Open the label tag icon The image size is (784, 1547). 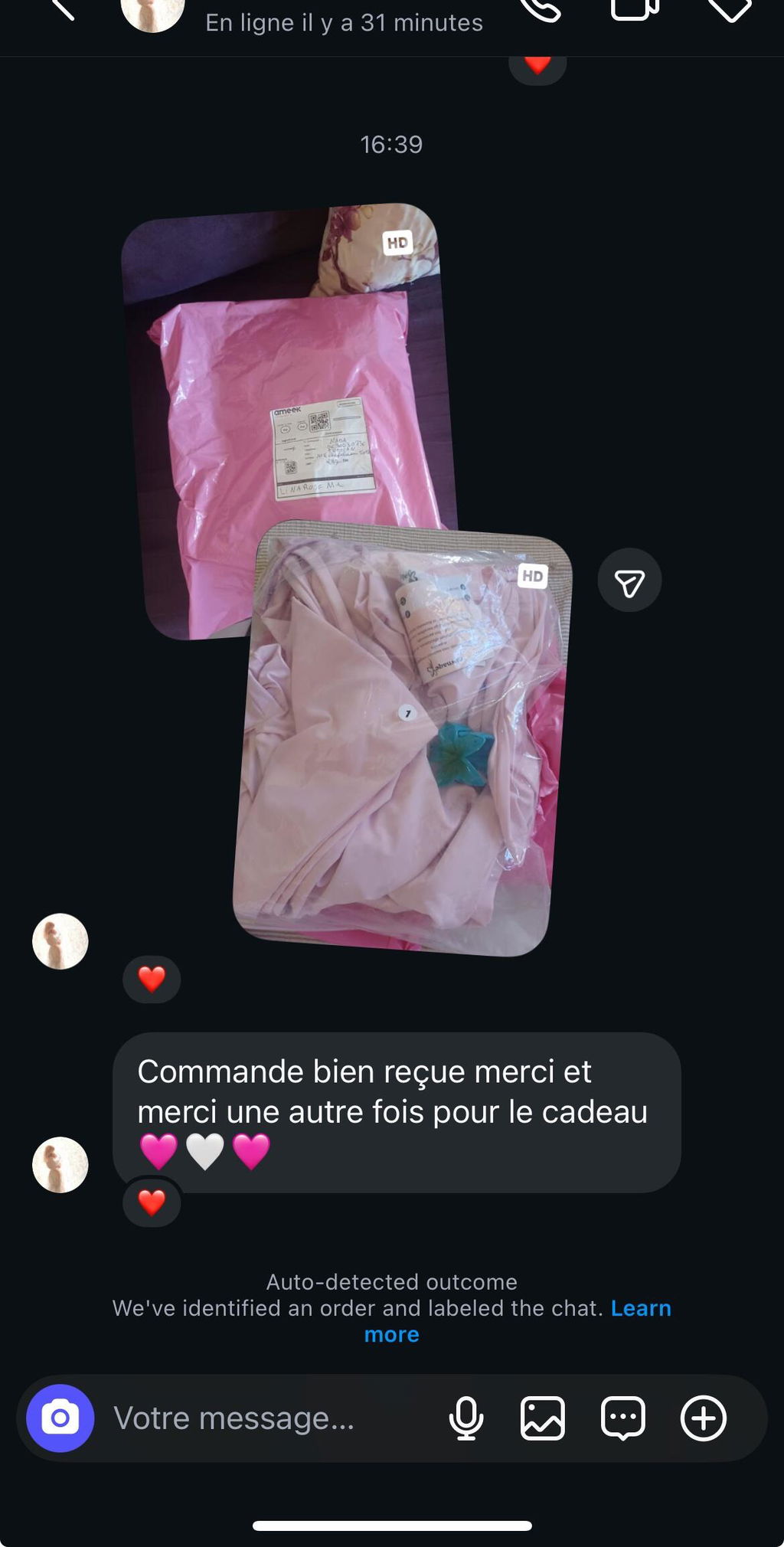pos(727,9)
